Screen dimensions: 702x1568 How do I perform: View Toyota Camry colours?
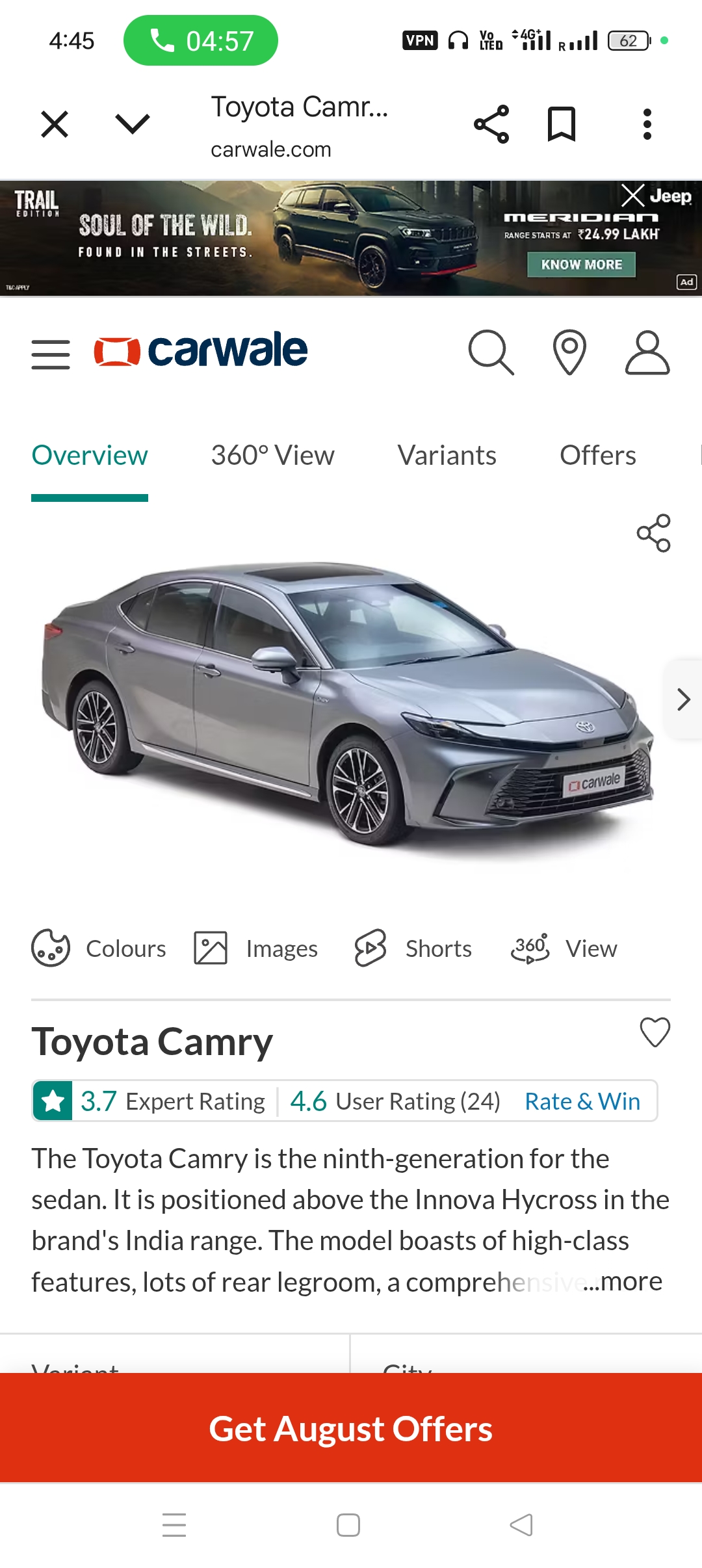pyautogui.click(x=99, y=948)
